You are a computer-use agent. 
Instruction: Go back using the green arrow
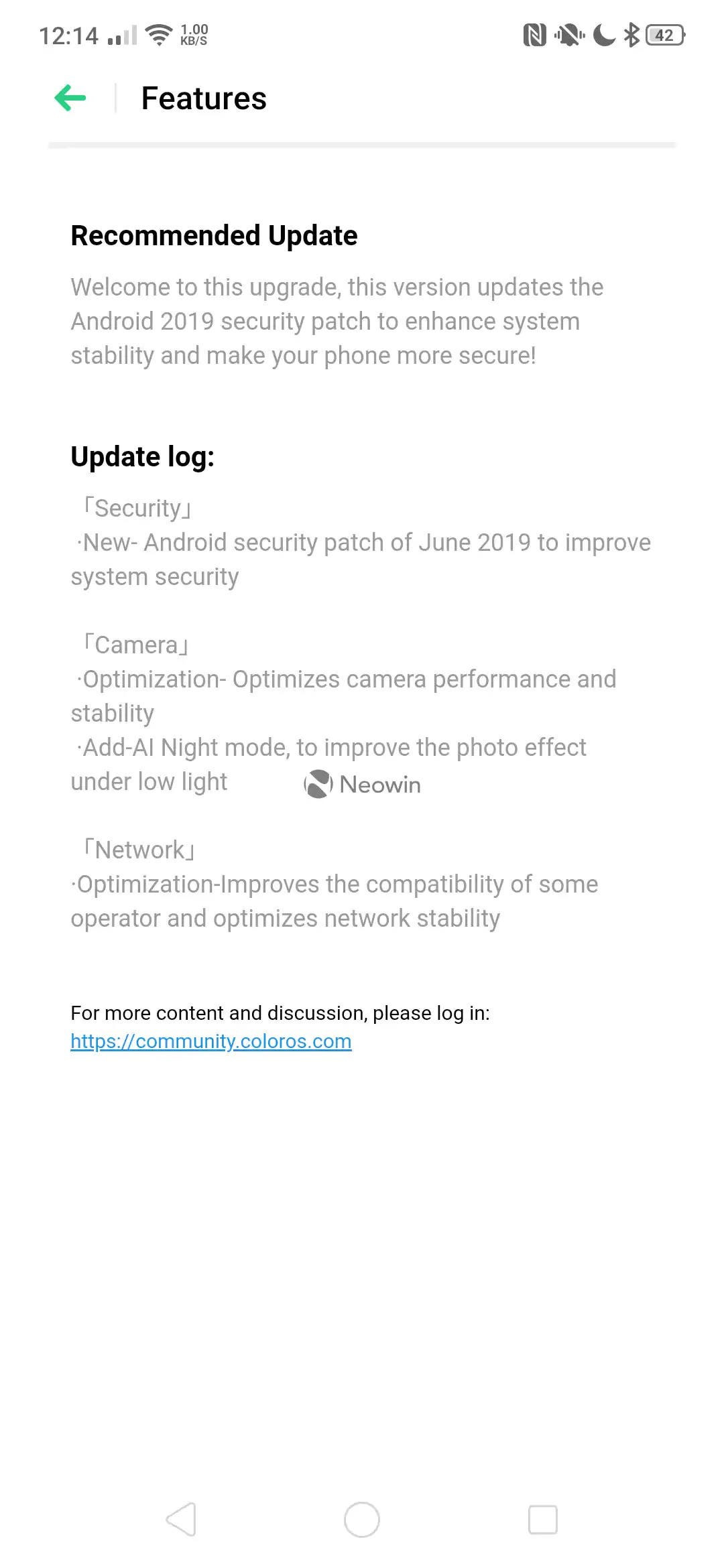tap(70, 98)
